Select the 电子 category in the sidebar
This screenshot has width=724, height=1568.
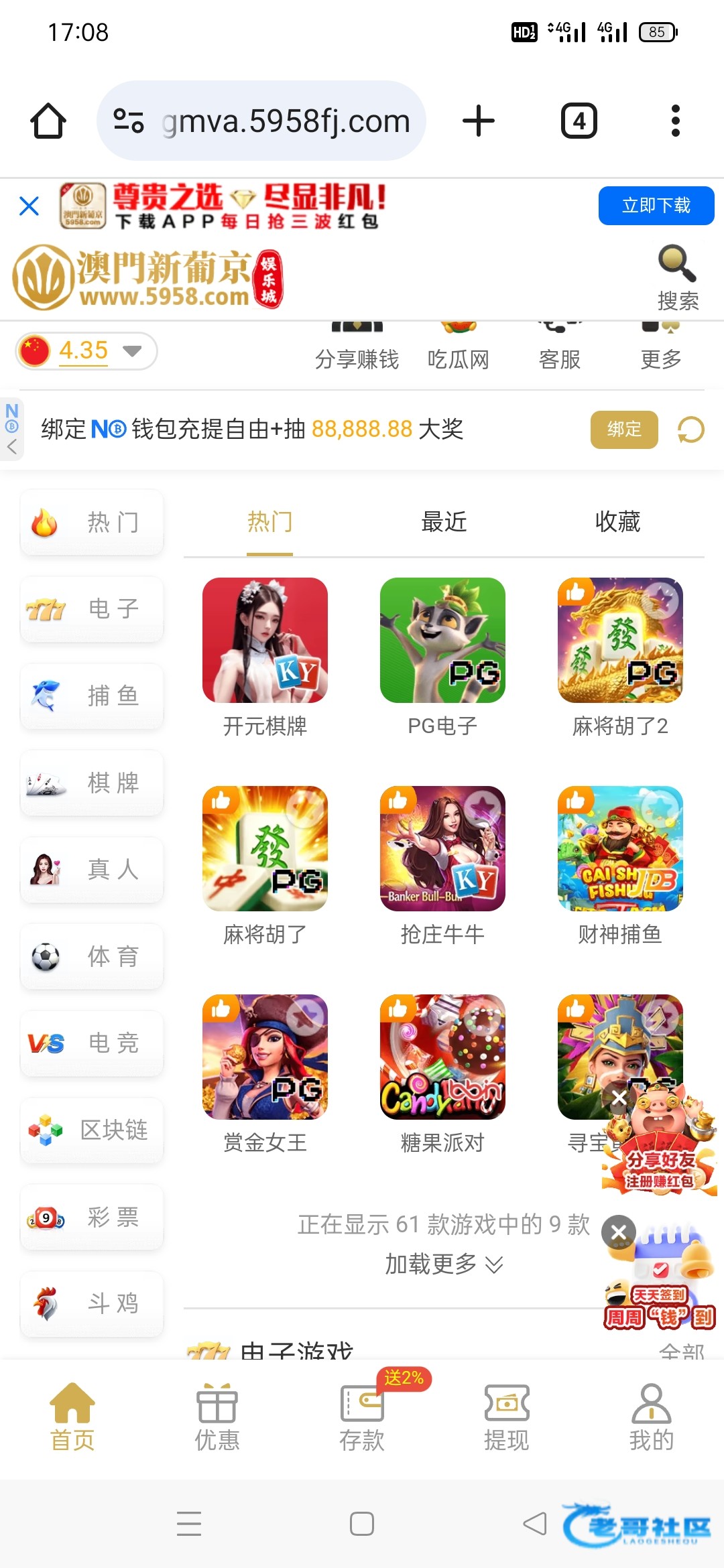[x=92, y=608]
